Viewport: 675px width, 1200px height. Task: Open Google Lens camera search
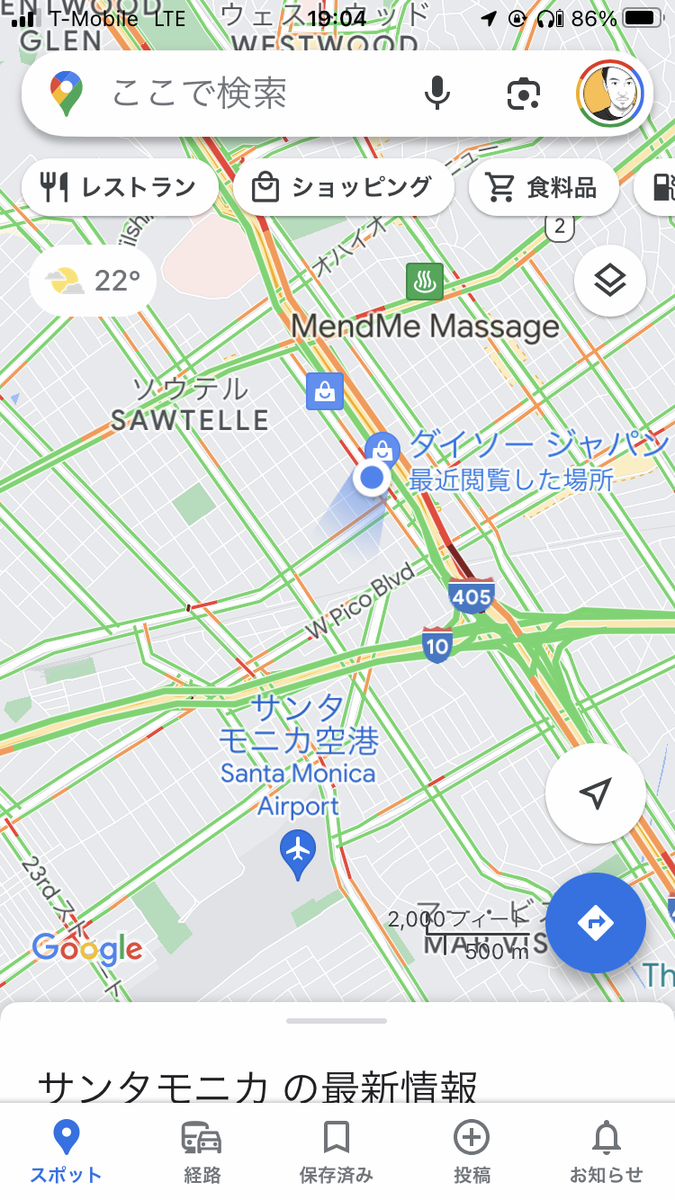(523, 94)
